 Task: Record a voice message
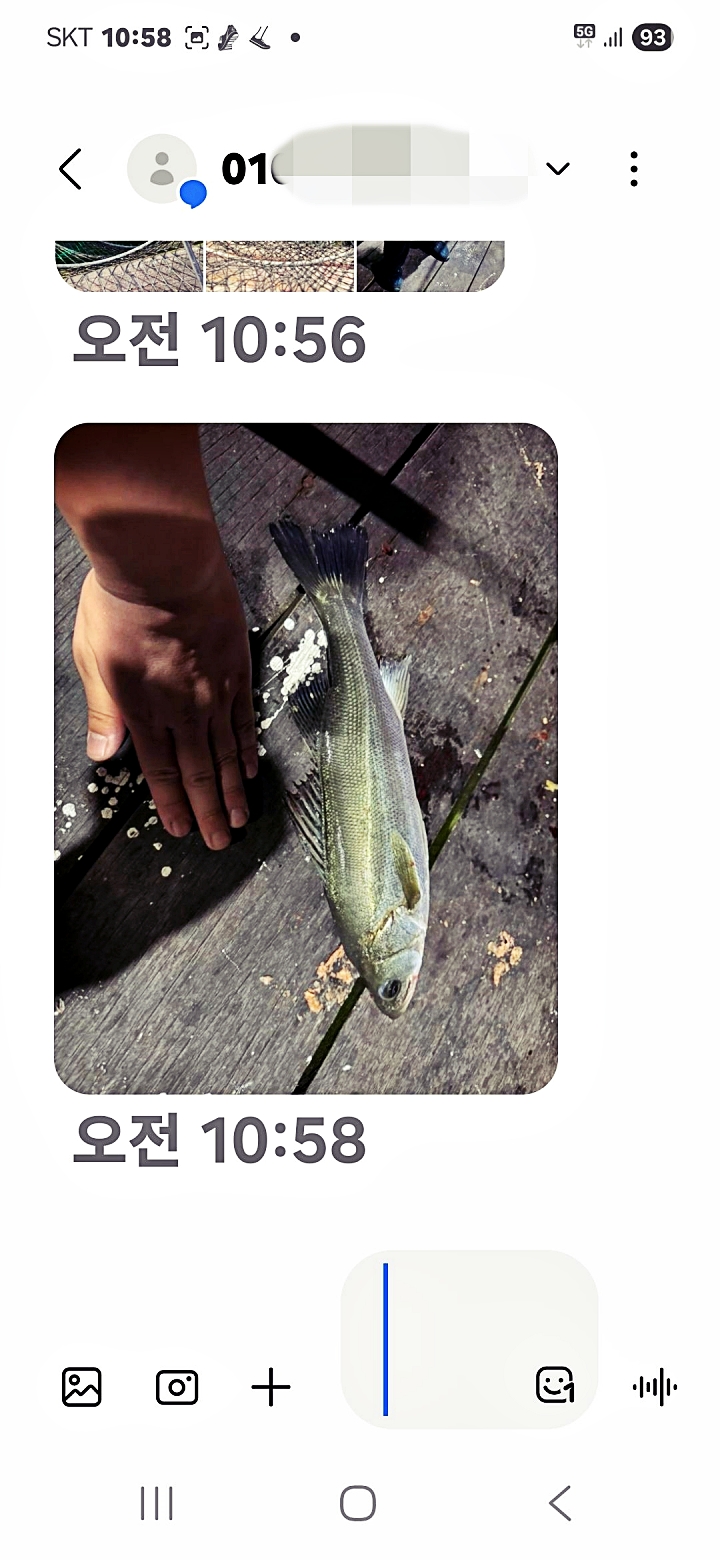[655, 1387]
